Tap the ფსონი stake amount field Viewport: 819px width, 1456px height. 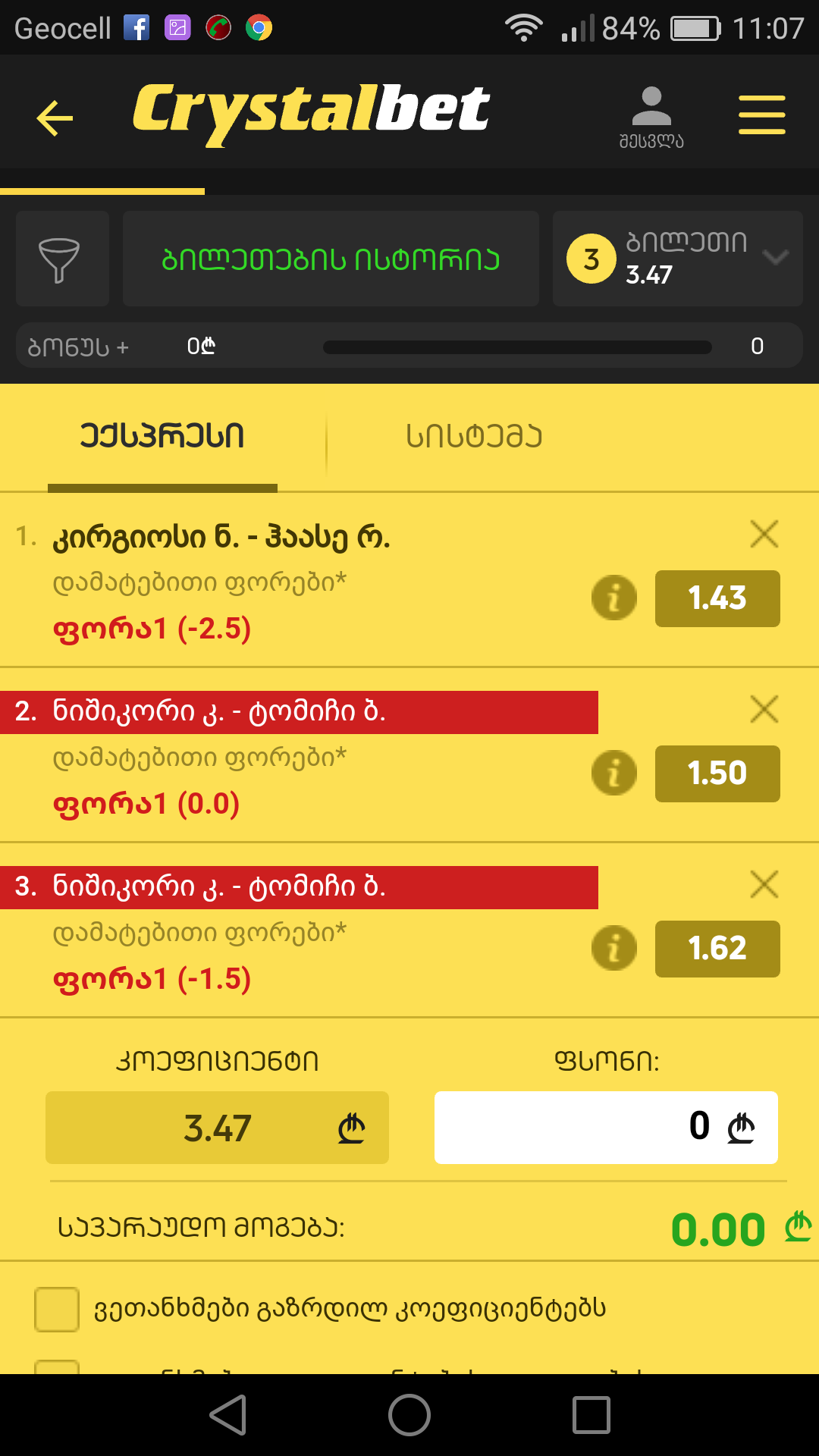point(605,1128)
